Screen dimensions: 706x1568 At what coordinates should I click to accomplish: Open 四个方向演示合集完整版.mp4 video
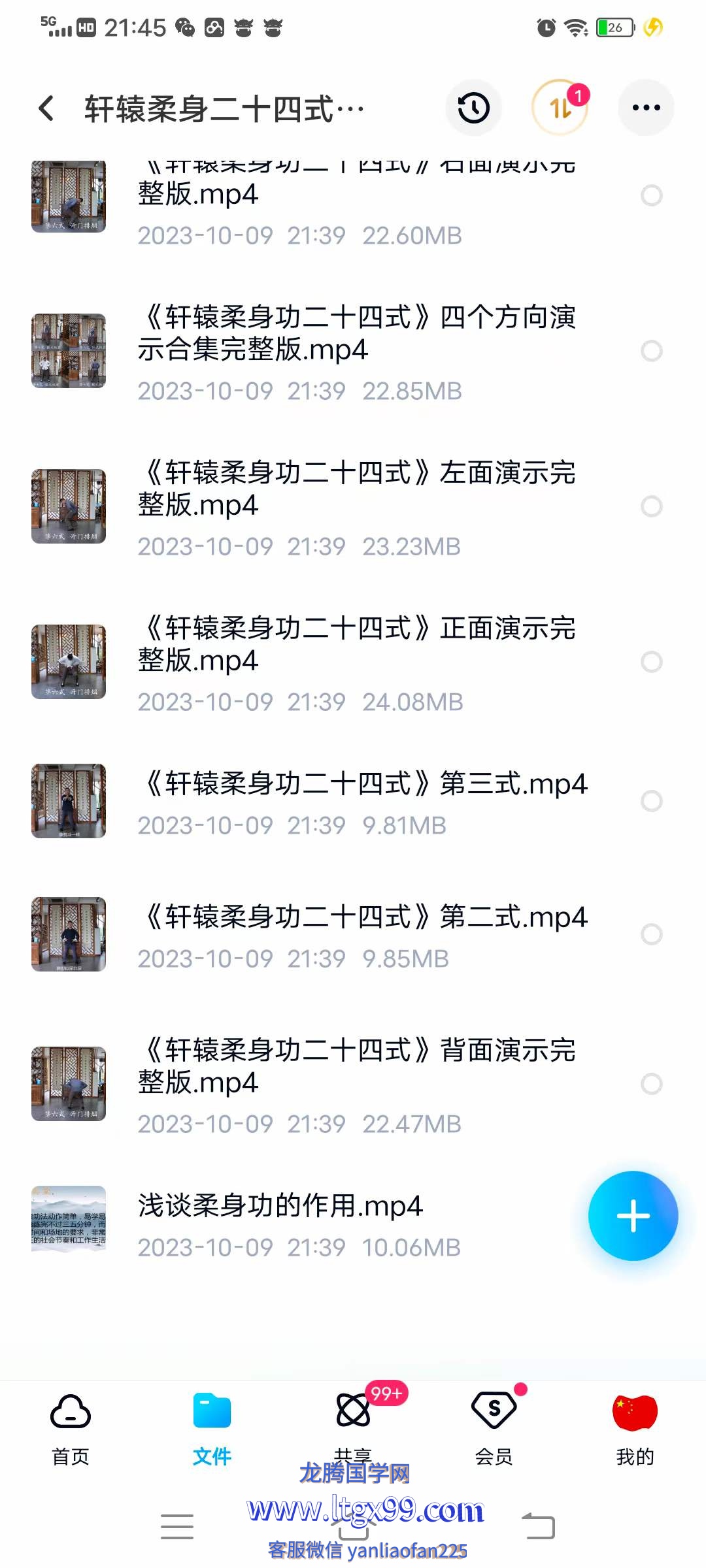356,333
